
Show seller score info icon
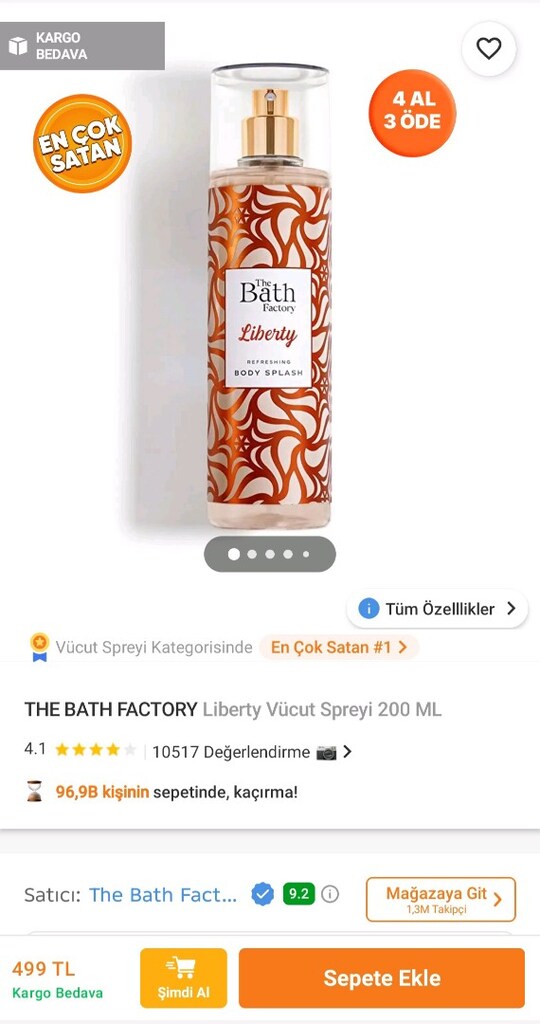pyautogui.click(x=330, y=894)
